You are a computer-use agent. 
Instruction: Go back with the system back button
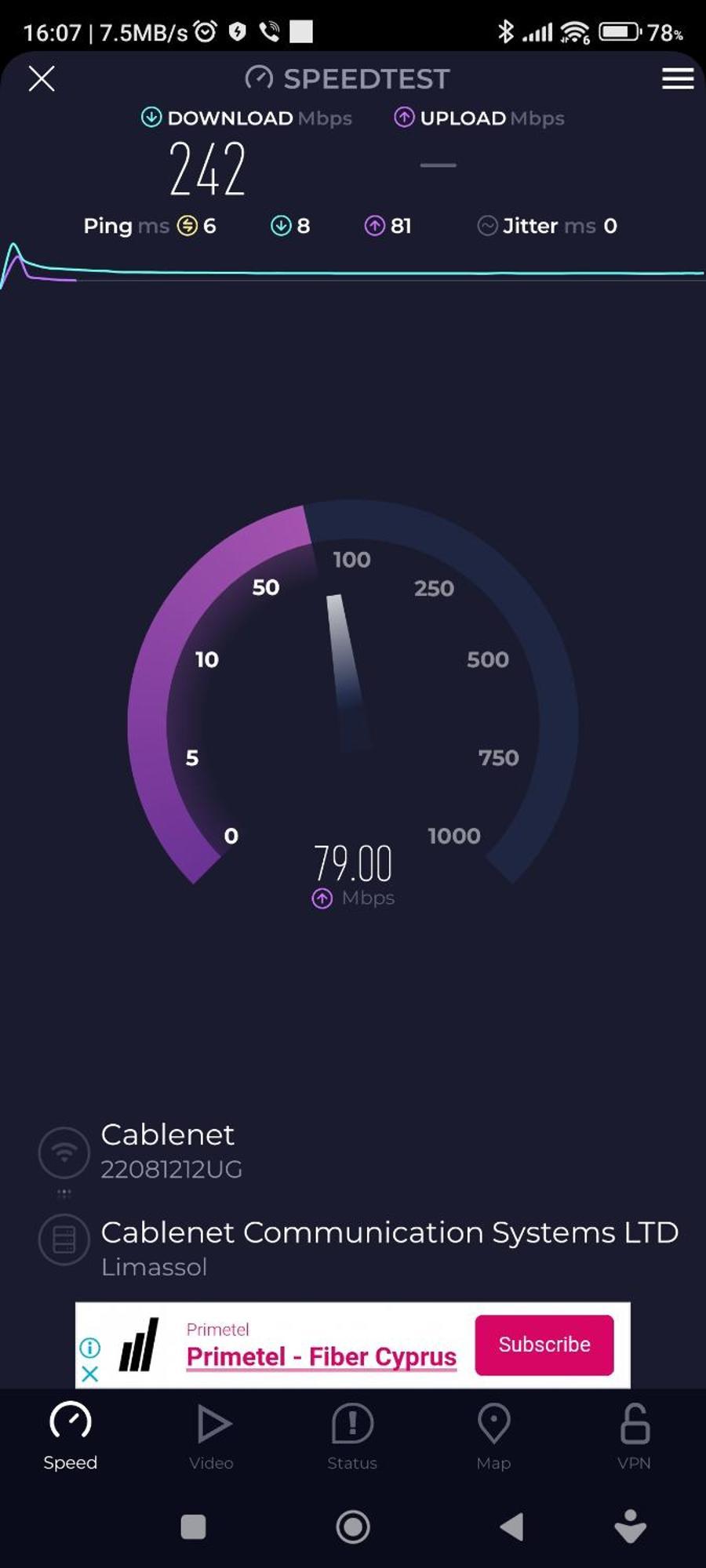tap(511, 1526)
